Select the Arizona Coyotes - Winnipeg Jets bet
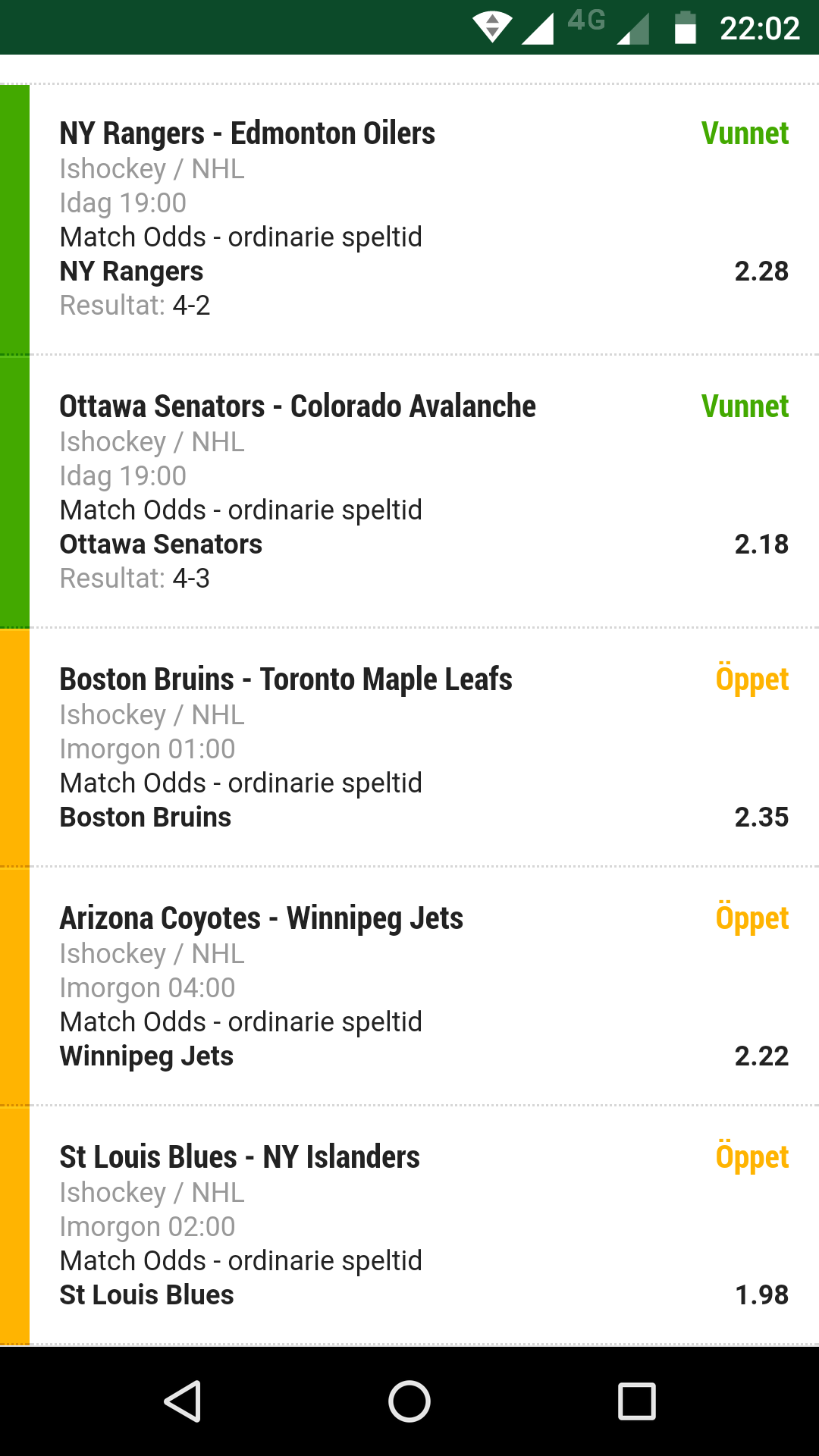The width and height of the screenshot is (819, 1456). click(409, 986)
